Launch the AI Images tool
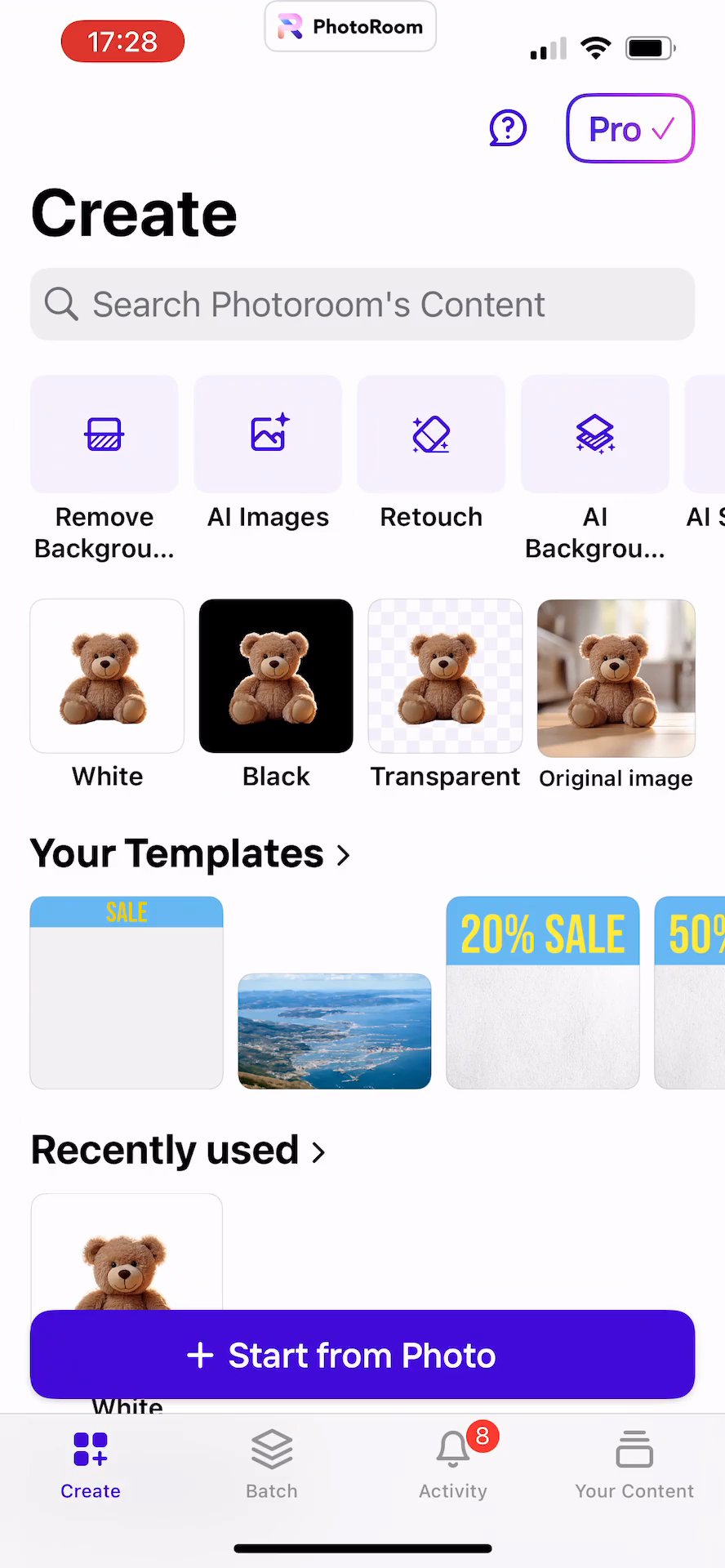Screen dimensions: 725x1568 click(x=268, y=434)
